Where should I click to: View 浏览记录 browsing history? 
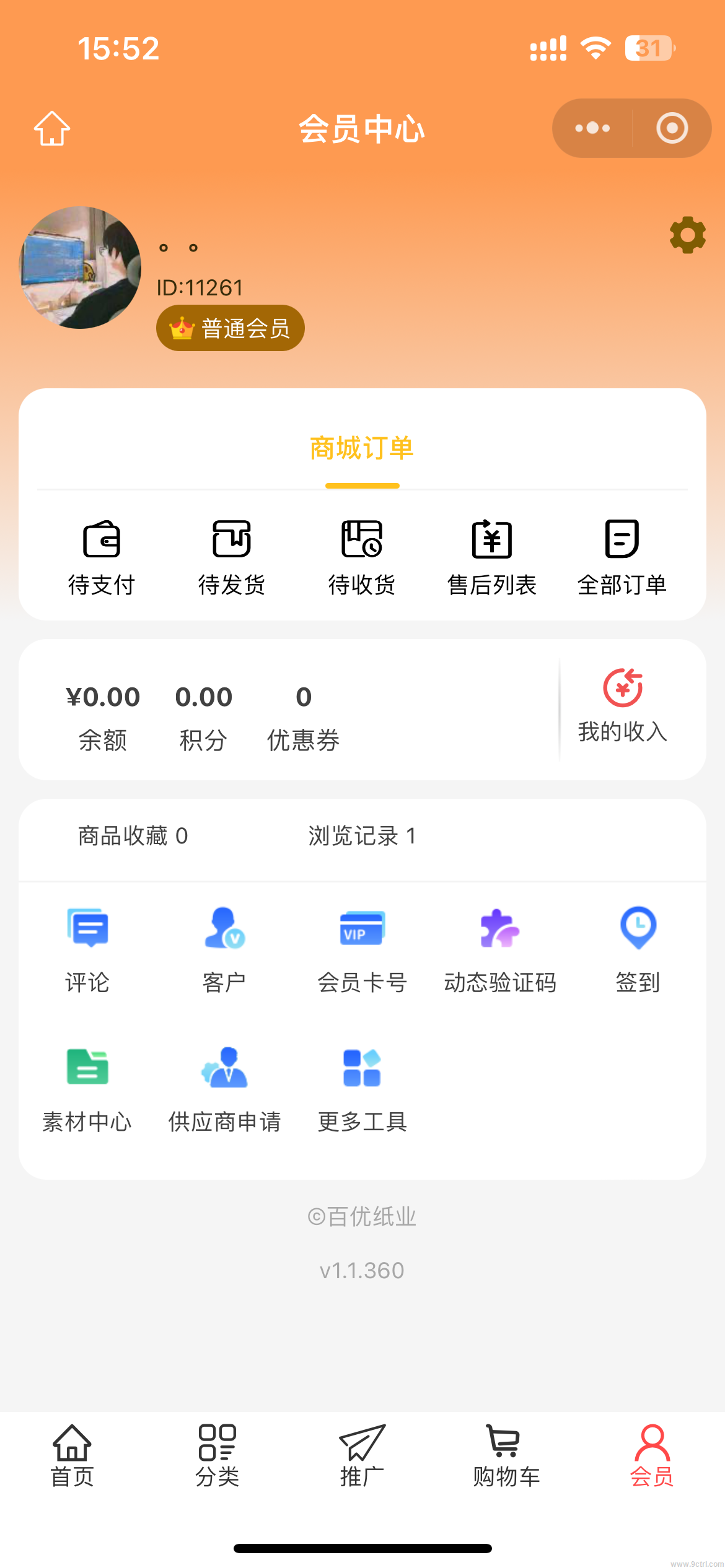(362, 836)
